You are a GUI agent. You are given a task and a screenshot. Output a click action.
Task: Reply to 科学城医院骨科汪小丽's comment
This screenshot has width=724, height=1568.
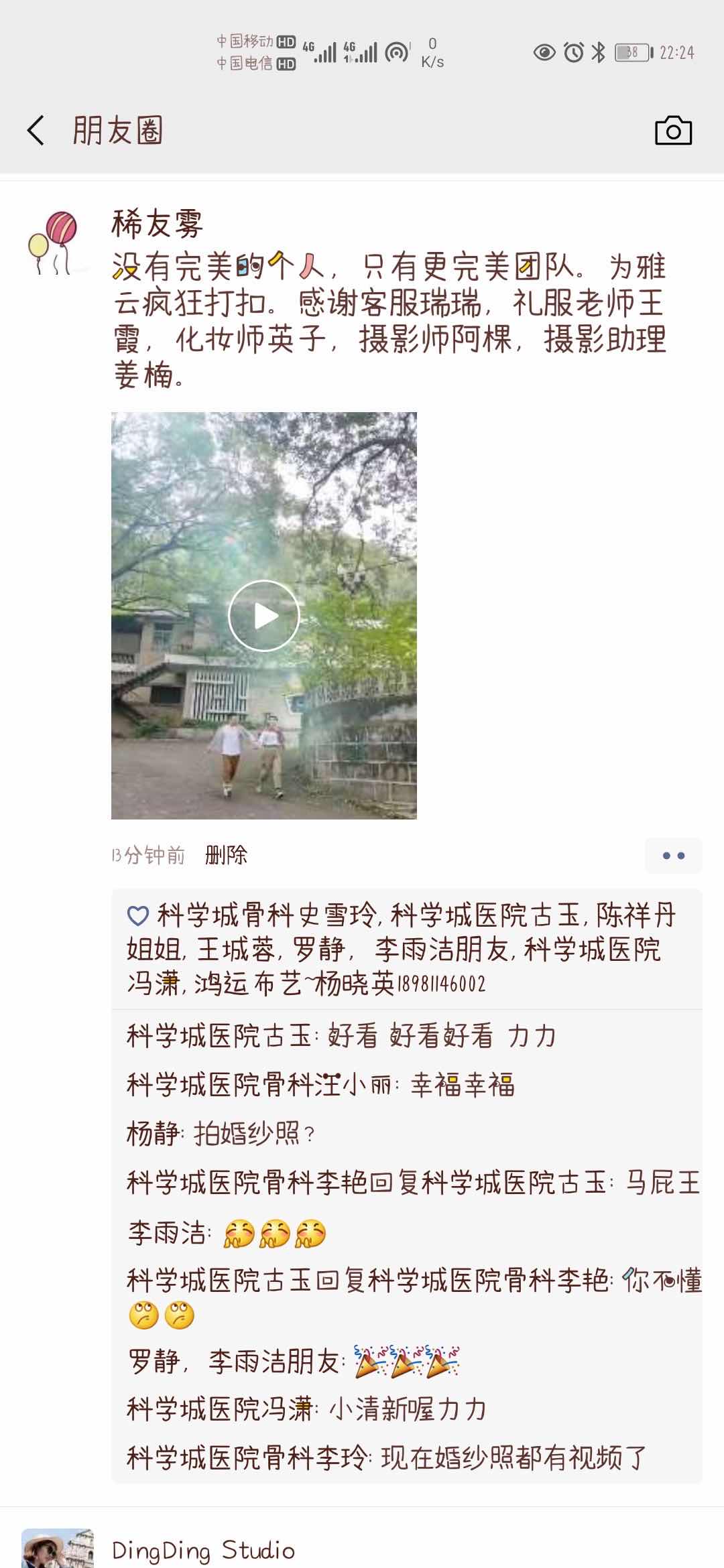463,1085
